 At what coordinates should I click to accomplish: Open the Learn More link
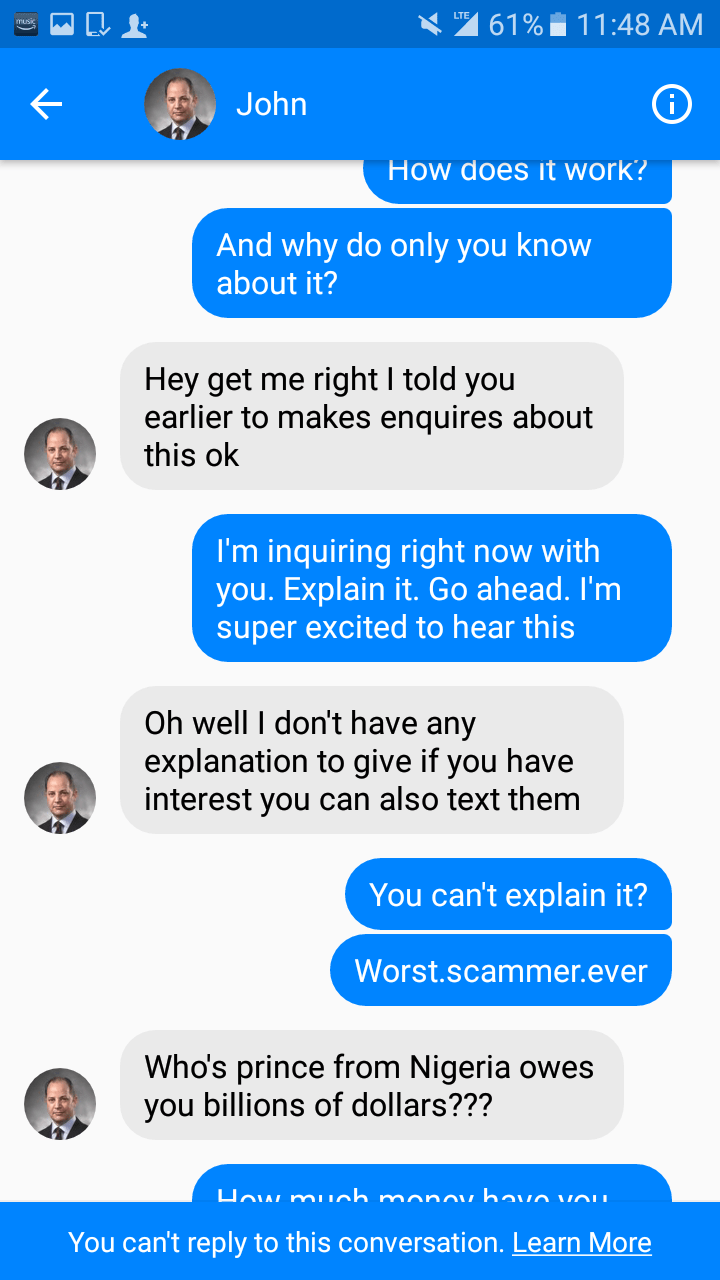[581, 1242]
